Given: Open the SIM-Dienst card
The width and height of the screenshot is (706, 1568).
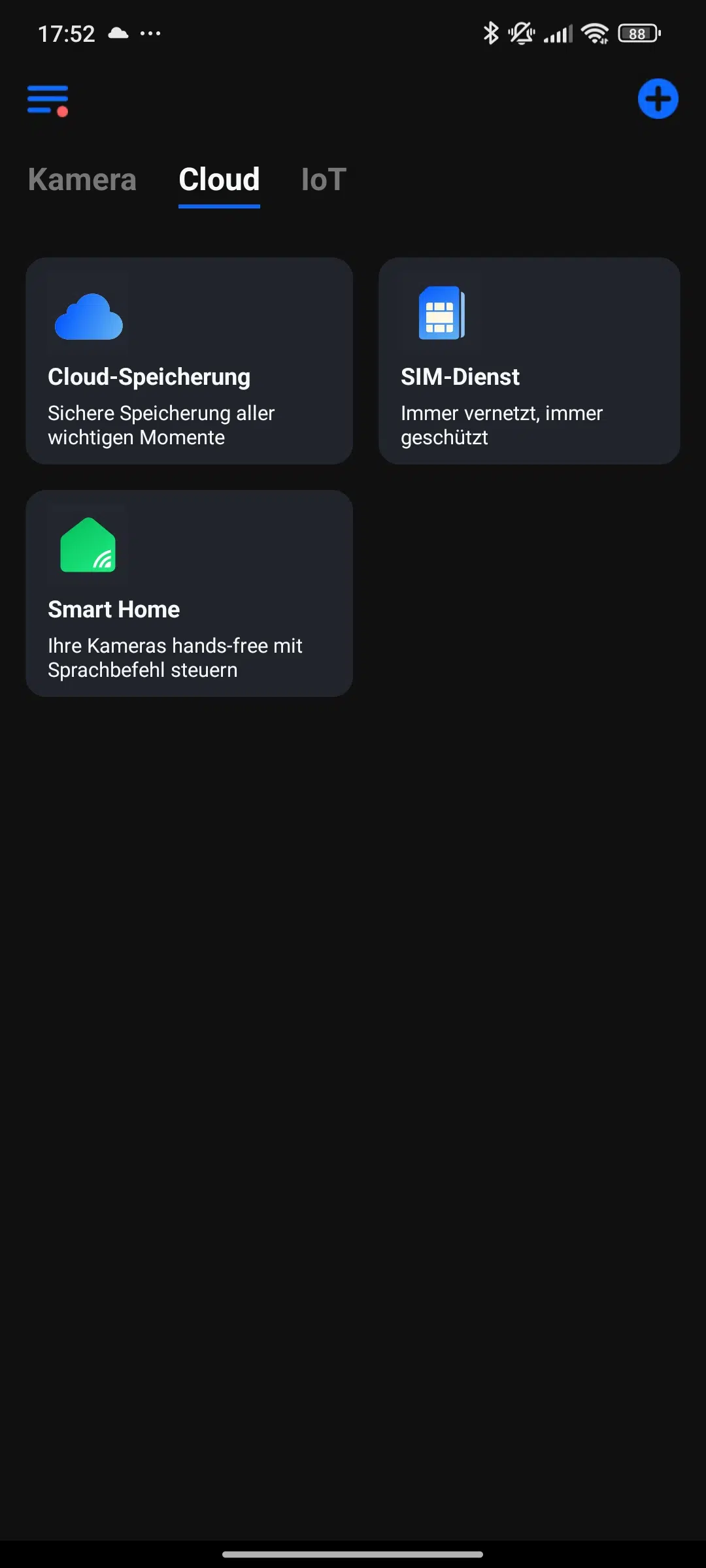Looking at the screenshot, I should (529, 361).
